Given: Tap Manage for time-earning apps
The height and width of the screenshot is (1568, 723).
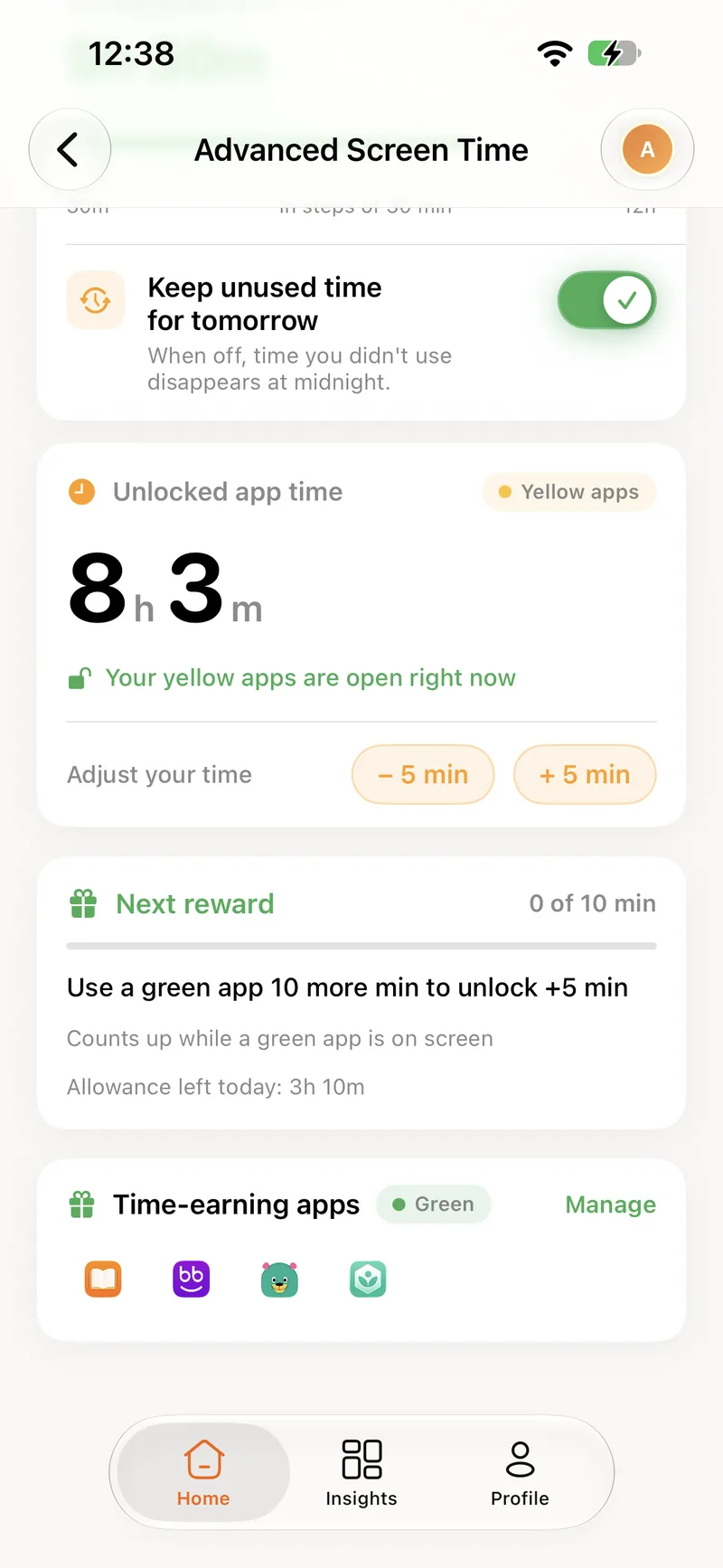Looking at the screenshot, I should [611, 1204].
